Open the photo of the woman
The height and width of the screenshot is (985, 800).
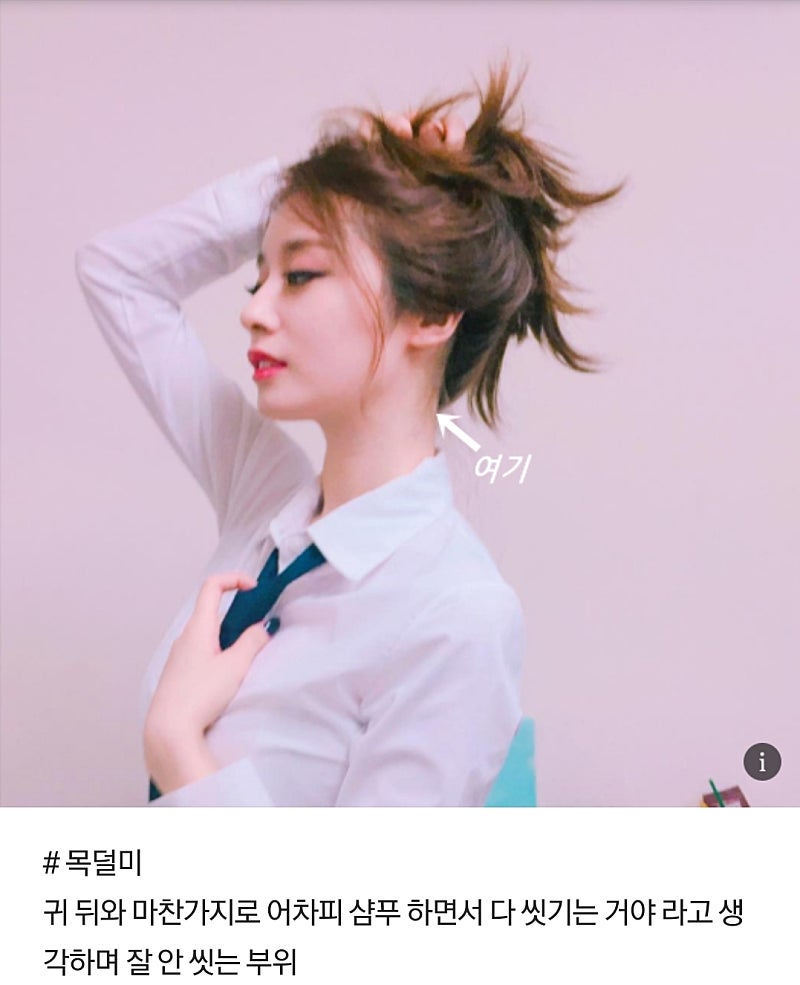tap(400, 403)
